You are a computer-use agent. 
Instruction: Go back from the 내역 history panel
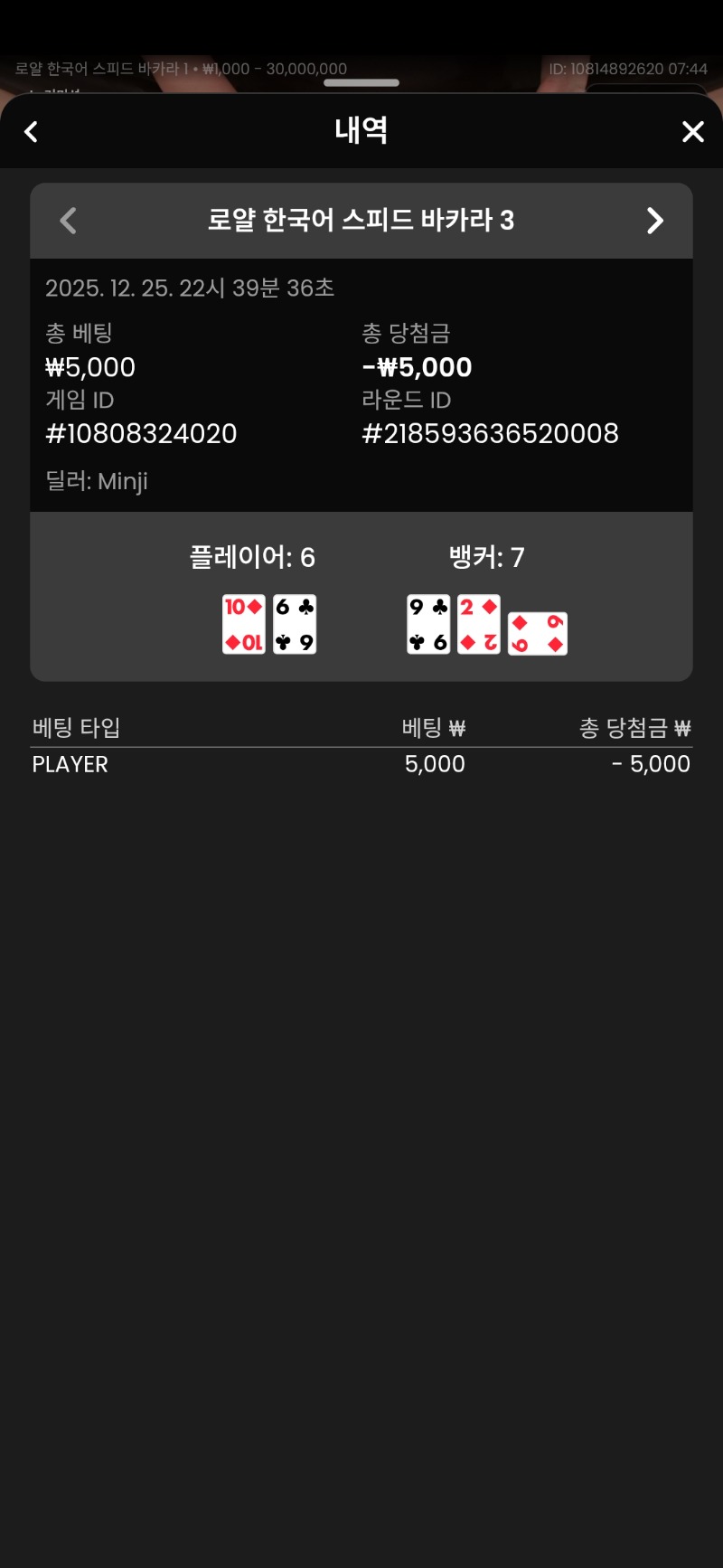click(32, 132)
